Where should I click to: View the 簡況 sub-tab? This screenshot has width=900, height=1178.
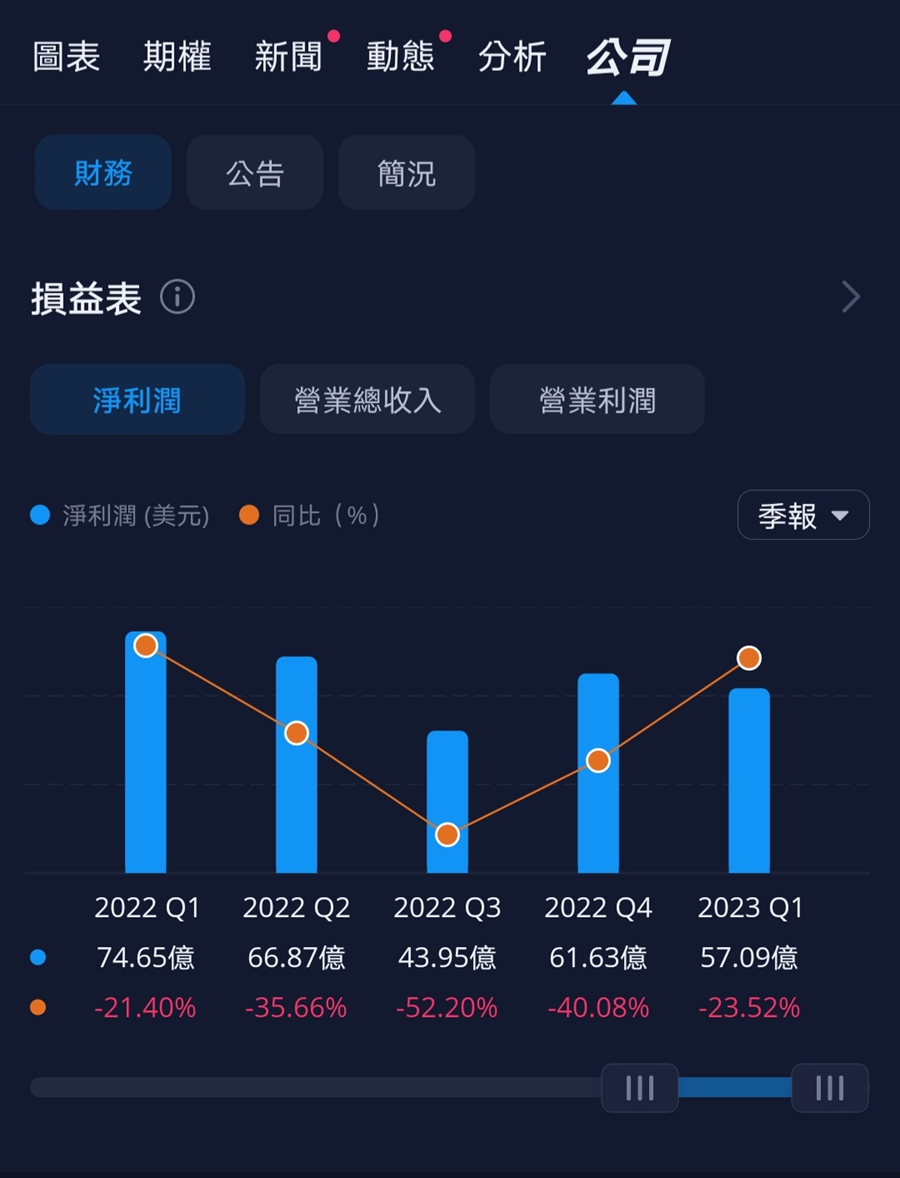[x=406, y=173]
